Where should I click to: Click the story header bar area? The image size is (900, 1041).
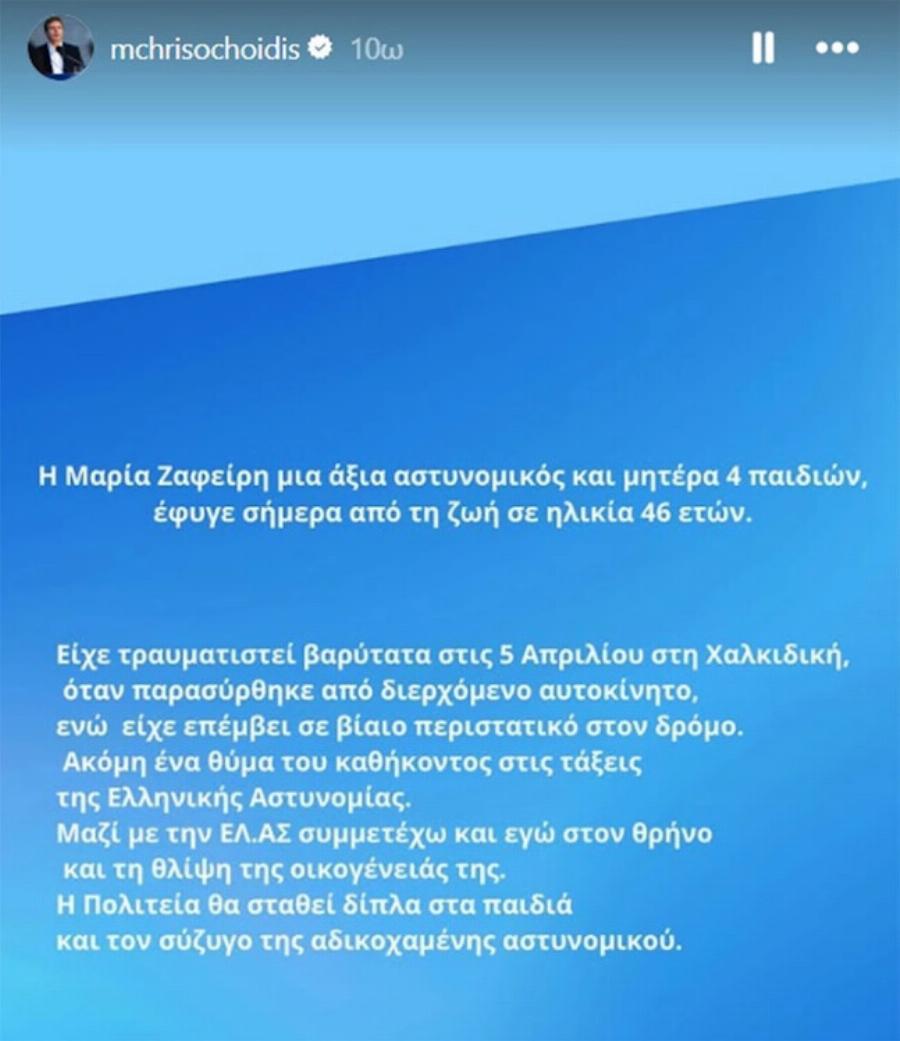450,44
